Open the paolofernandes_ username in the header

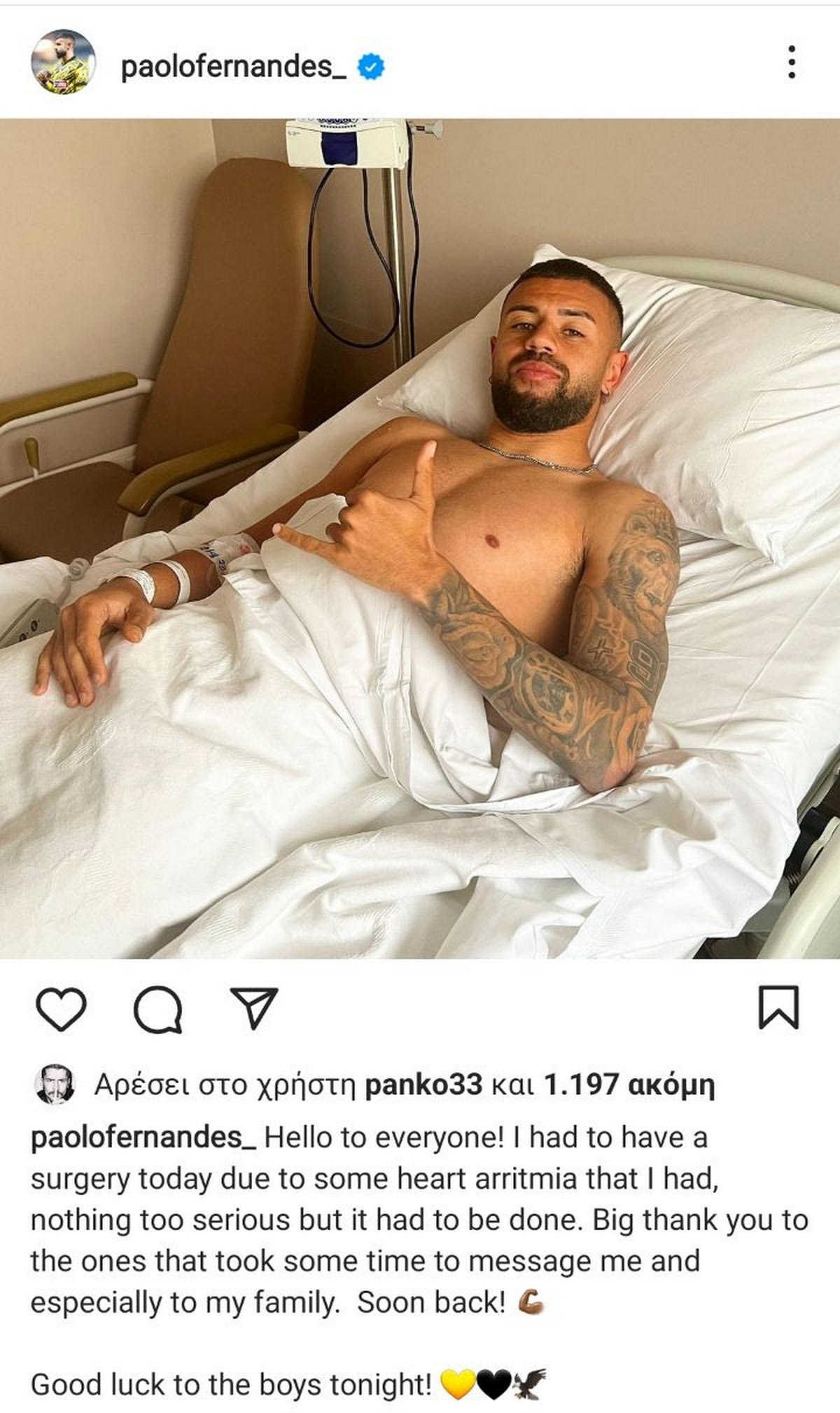233,67
